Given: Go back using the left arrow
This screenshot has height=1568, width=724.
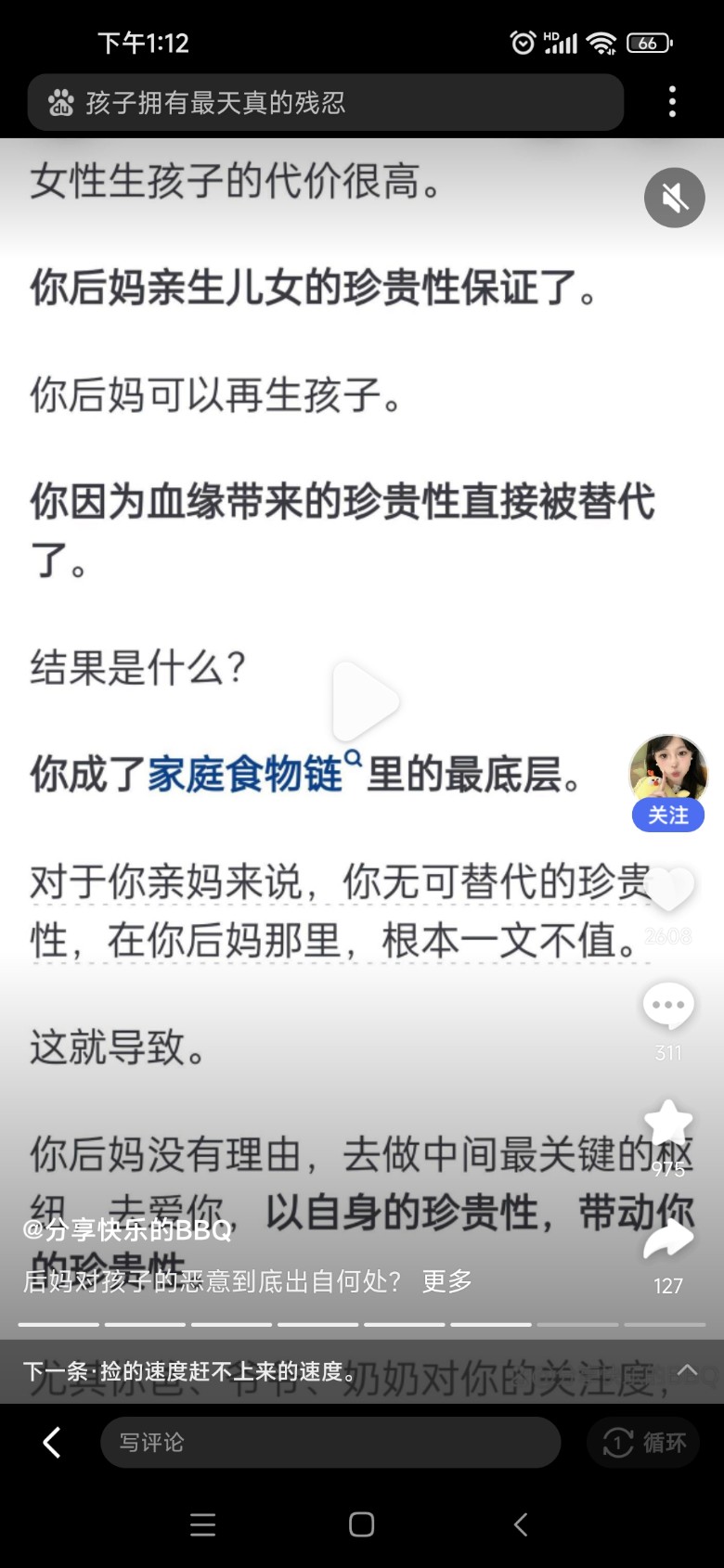Looking at the screenshot, I should coord(52,1442).
